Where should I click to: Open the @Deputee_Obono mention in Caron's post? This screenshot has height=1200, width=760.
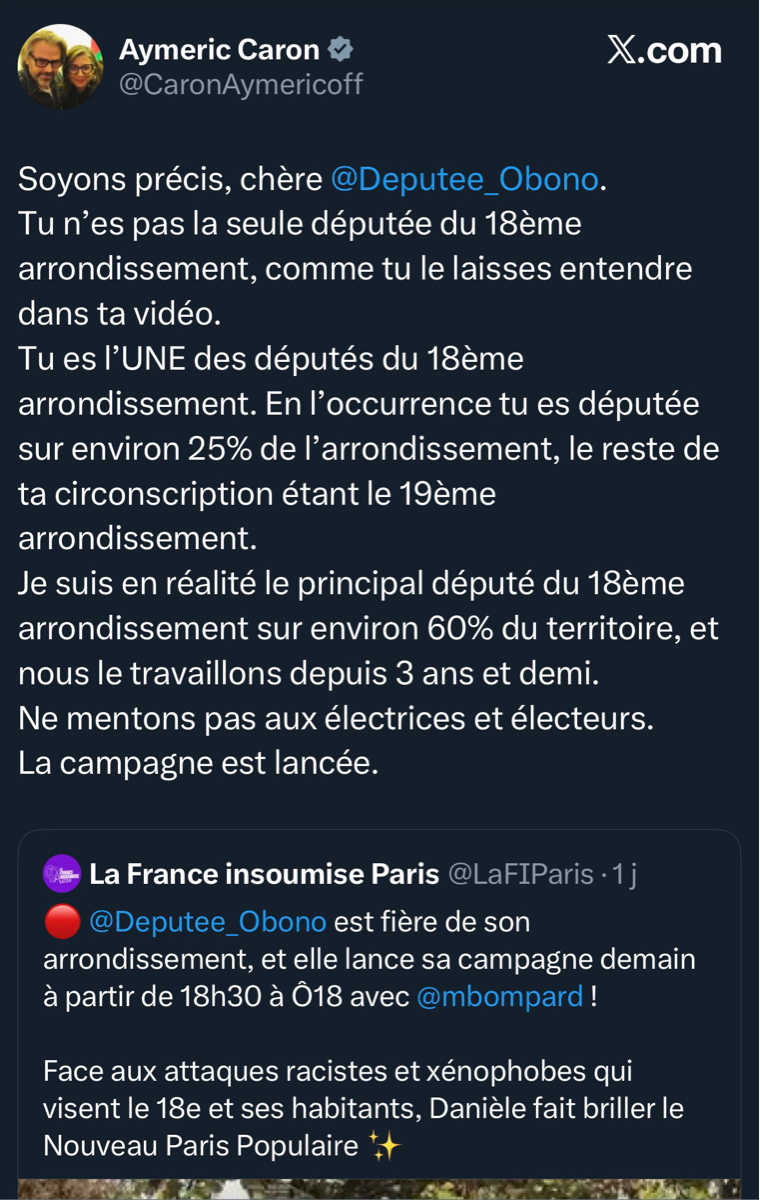465,179
